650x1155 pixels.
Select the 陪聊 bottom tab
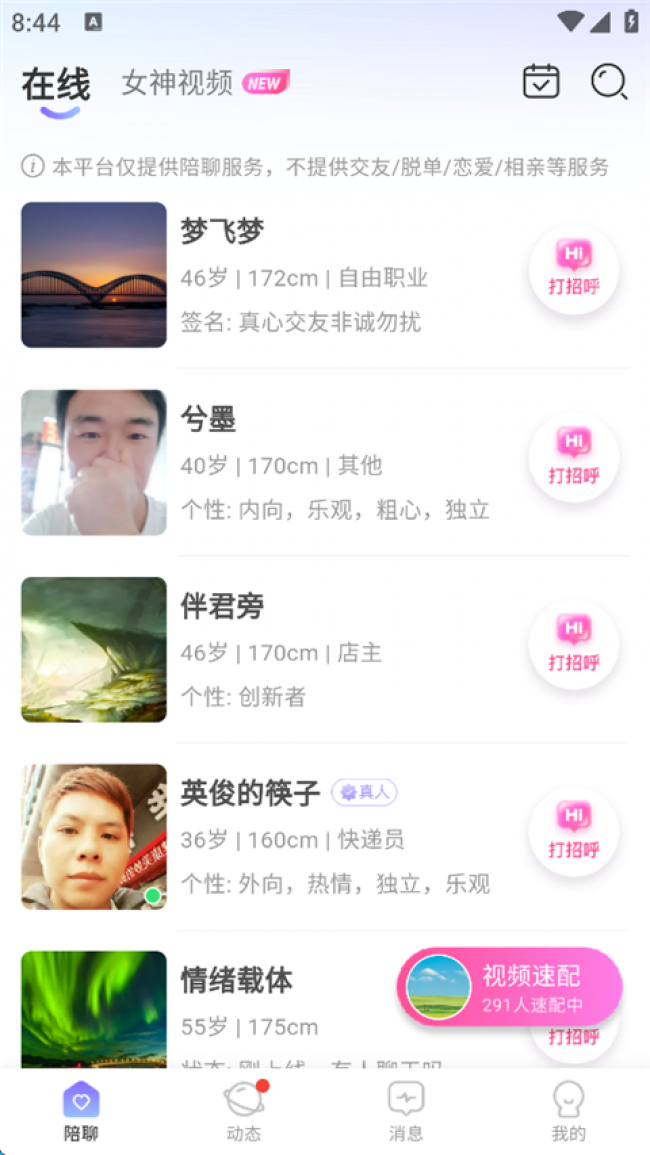[x=81, y=1111]
